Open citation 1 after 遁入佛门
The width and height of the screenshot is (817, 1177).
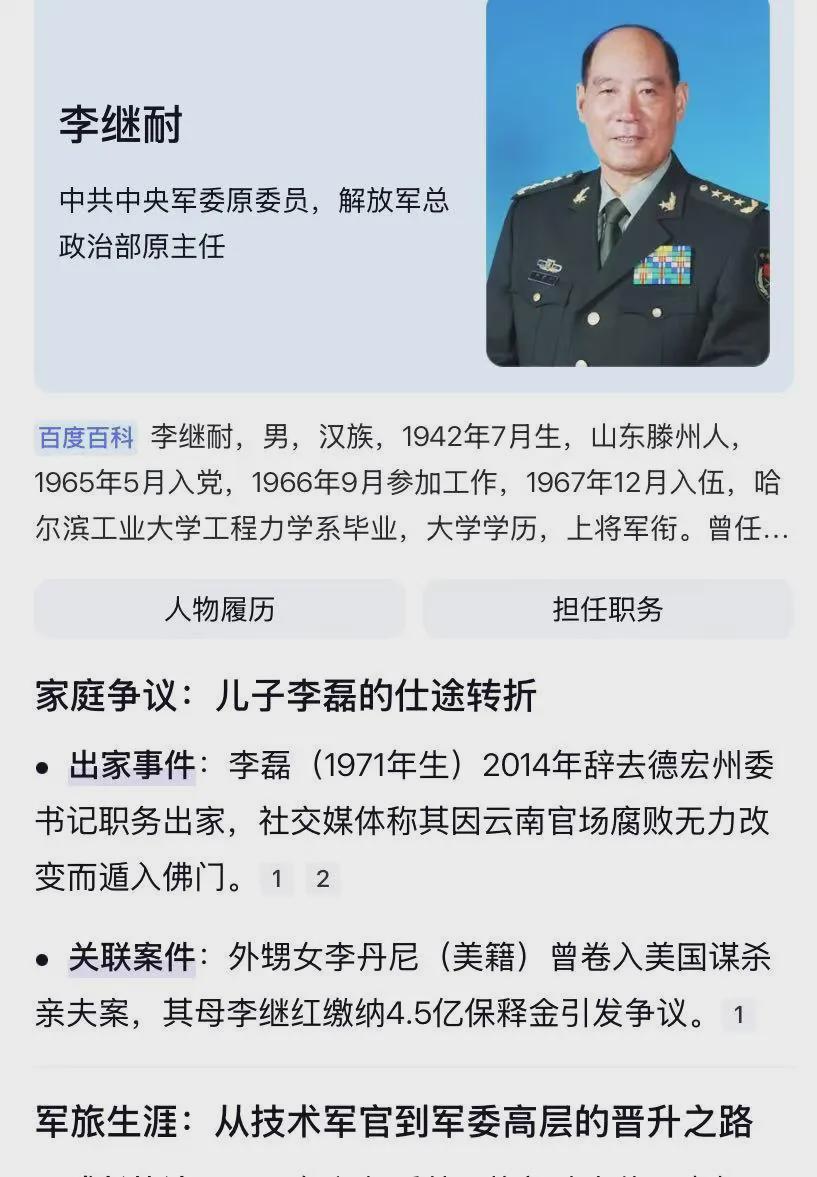tap(277, 879)
